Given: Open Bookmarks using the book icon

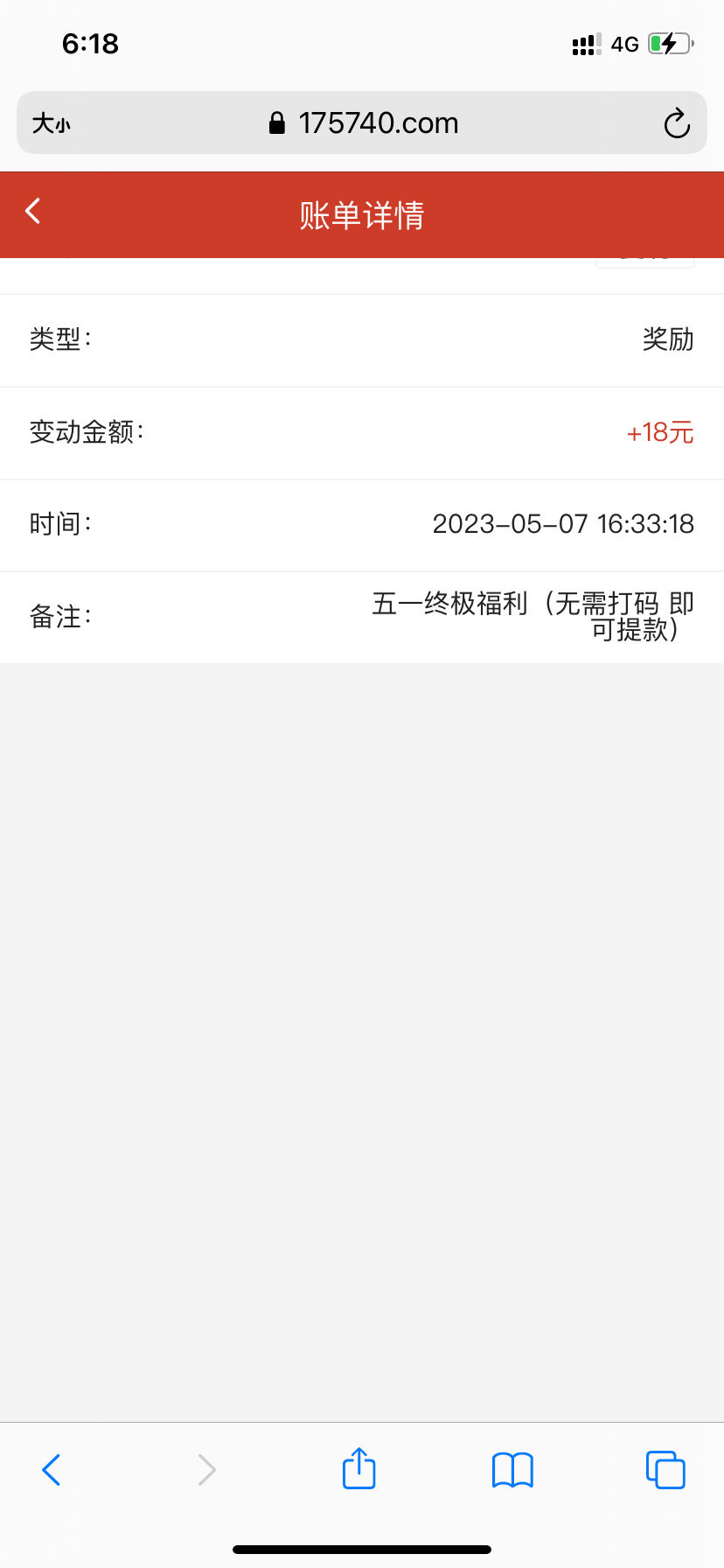Looking at the screenshot, I should (512, 1469).
